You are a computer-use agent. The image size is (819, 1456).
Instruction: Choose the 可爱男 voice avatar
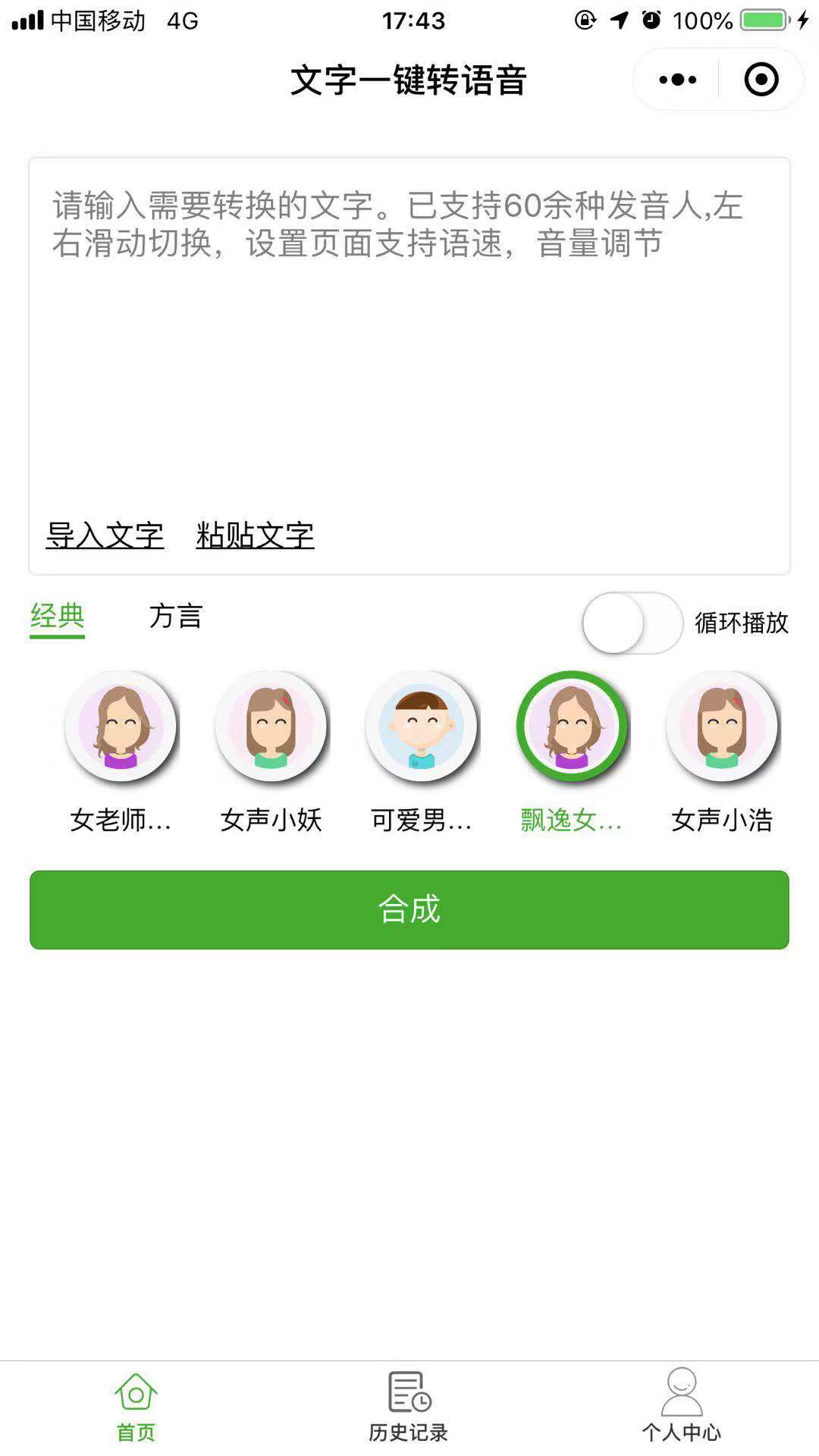tap(422, 726)
